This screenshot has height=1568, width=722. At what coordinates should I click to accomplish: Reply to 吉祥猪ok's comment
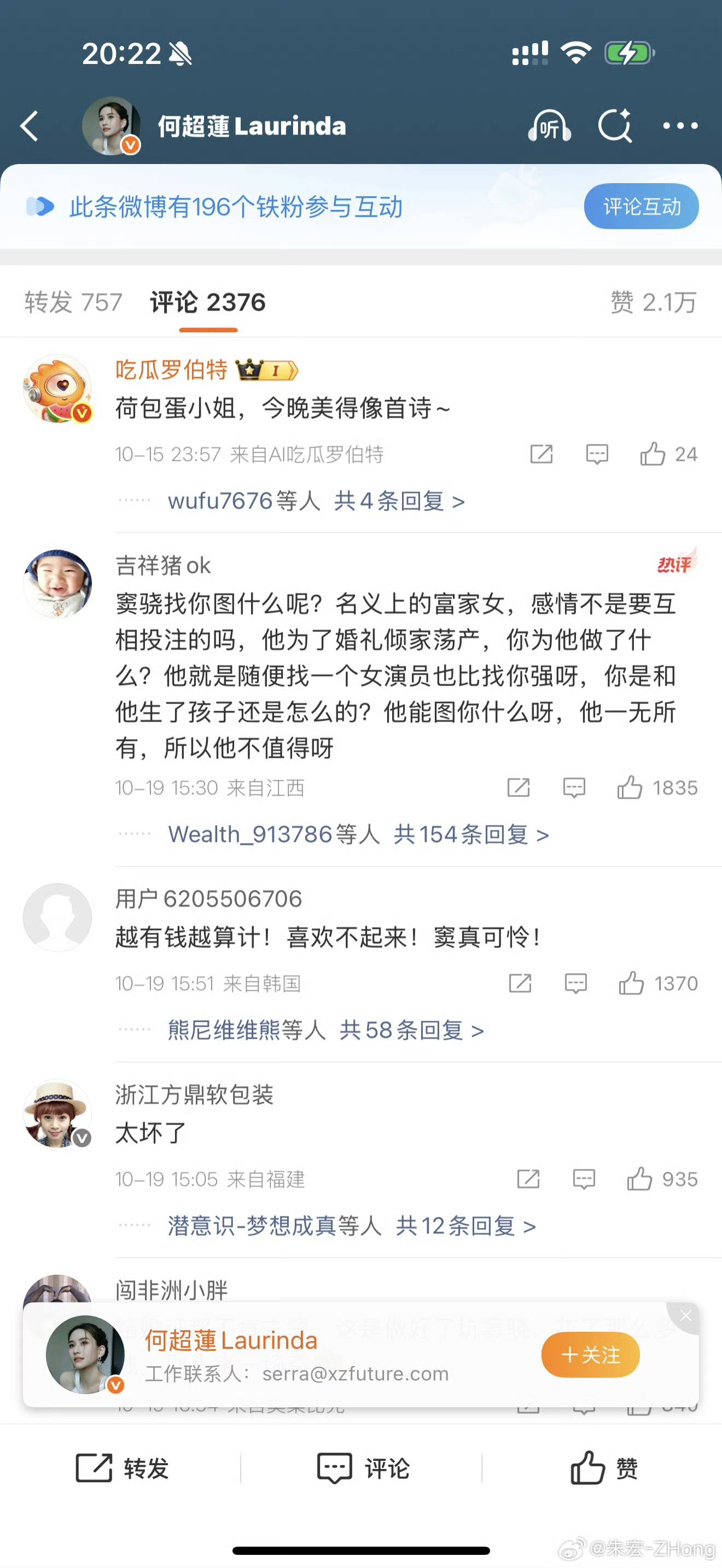point(574,788)
